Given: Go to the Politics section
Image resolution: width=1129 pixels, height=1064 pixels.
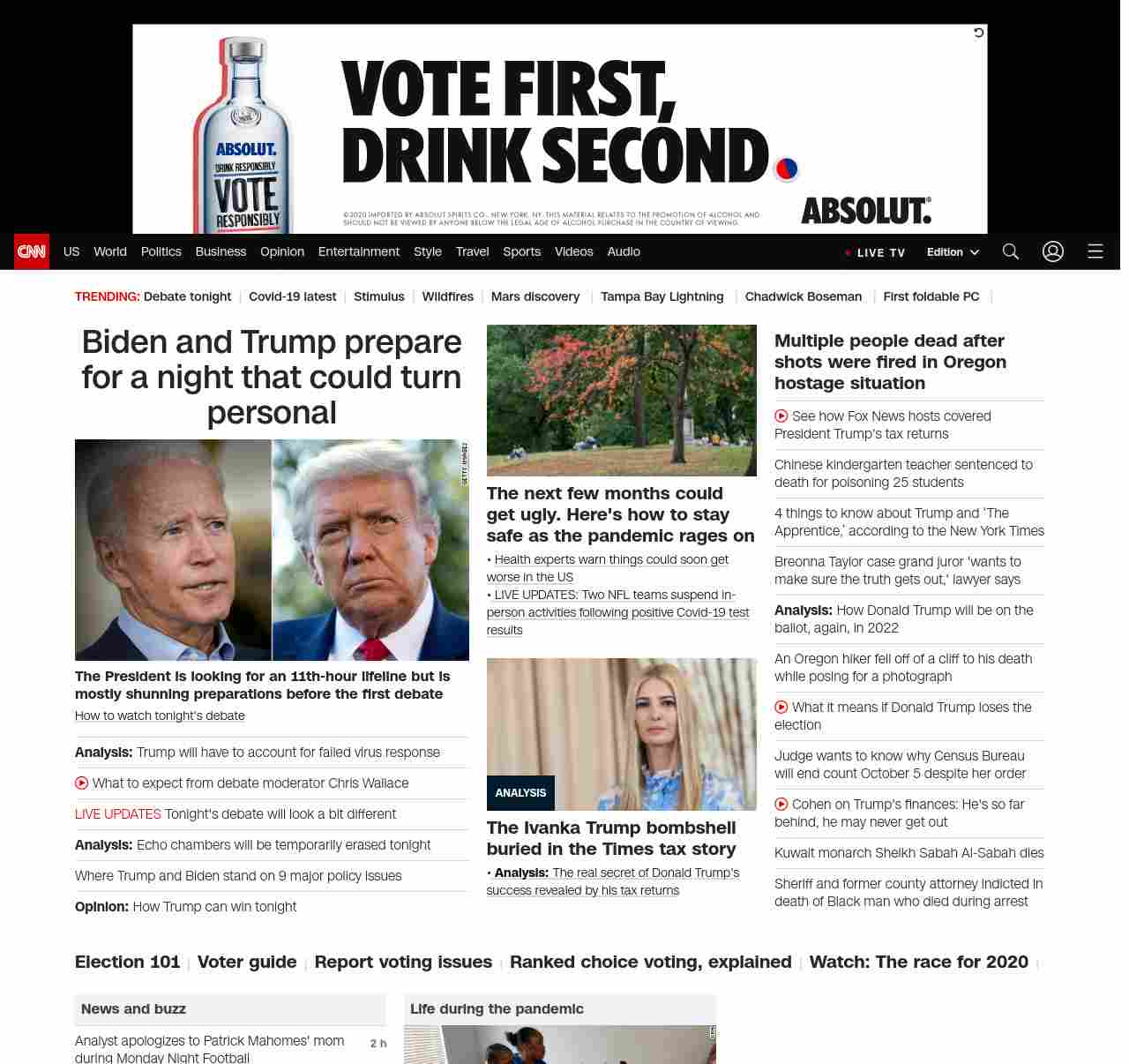Looking at the screenshot, I should tap(161, 251).
